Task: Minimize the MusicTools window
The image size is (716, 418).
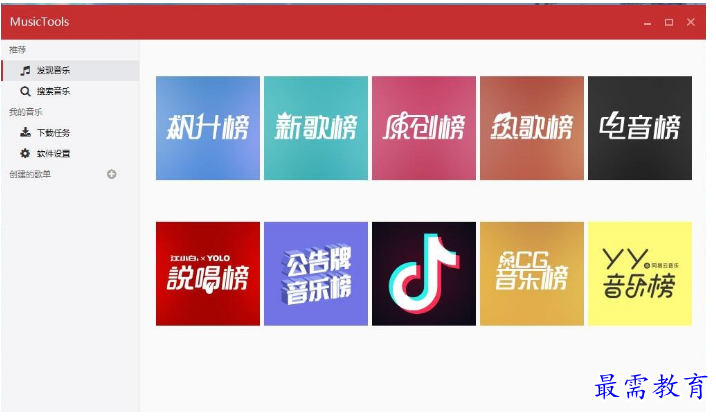Action: point(648,22)
